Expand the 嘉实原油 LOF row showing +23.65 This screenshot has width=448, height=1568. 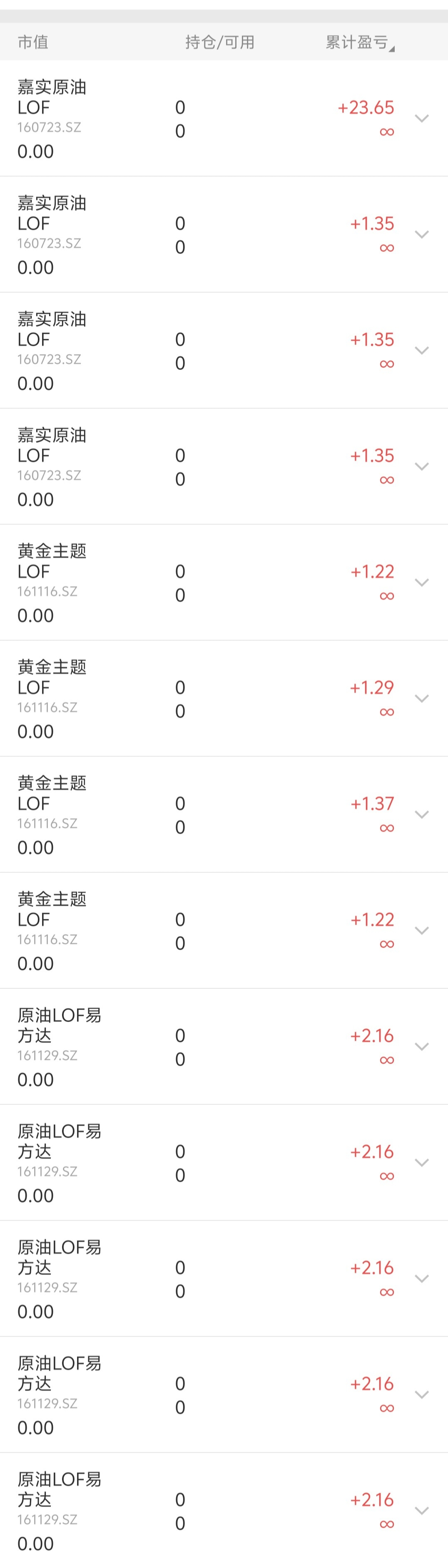[x=422, y=118]
